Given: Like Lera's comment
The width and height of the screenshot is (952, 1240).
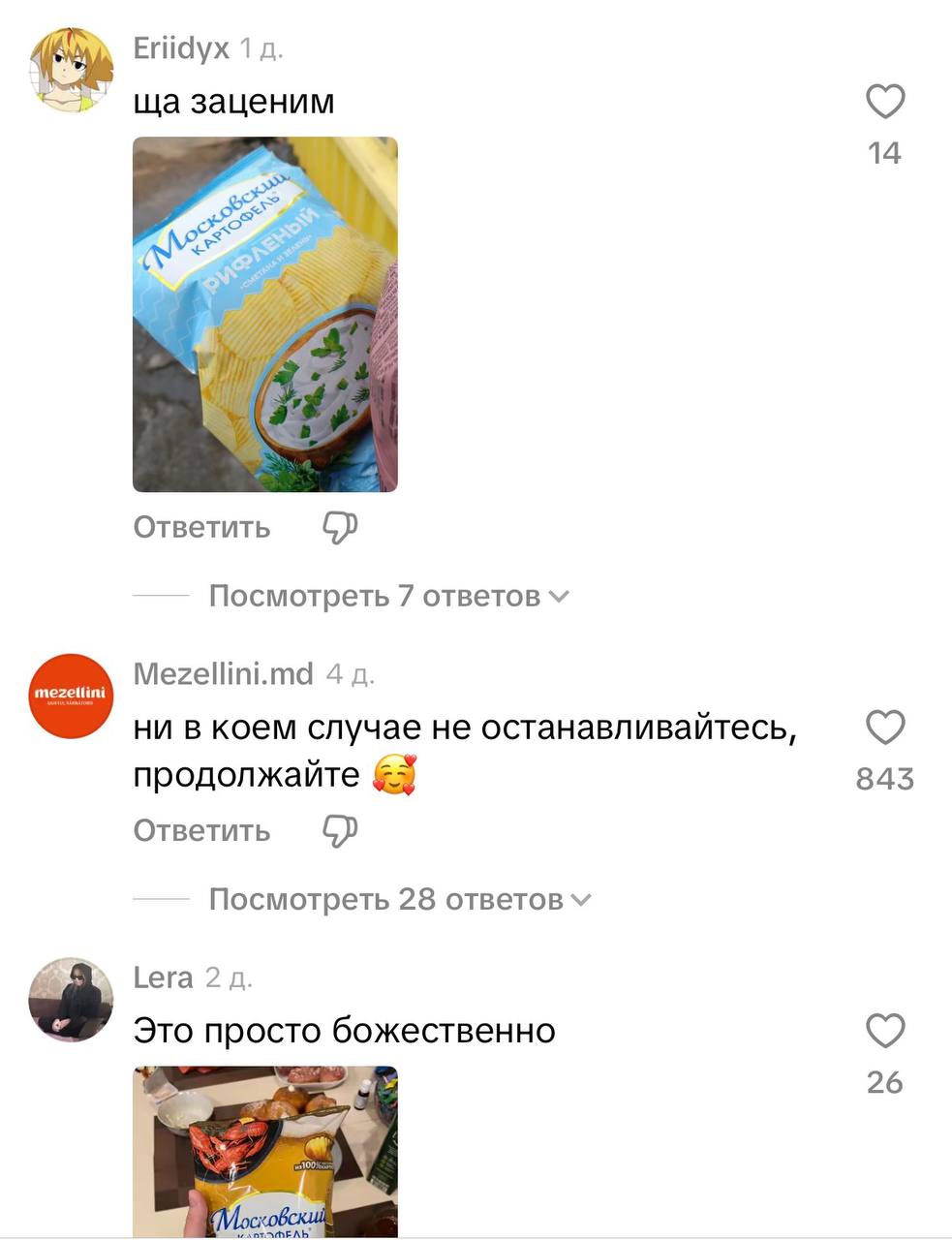Looking at the screenshot, I should point(884,1032).
